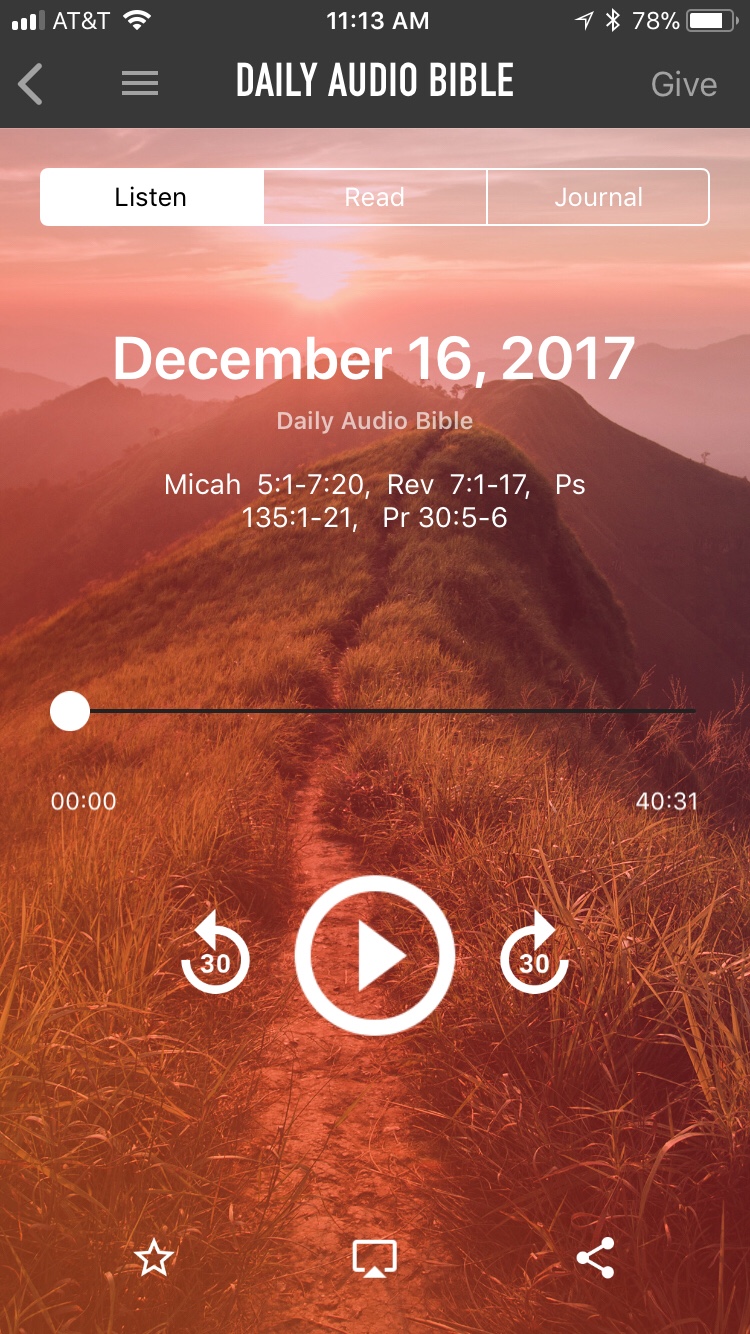Open AirPlay output options

pyautogui.click(x=375, y=1258)
